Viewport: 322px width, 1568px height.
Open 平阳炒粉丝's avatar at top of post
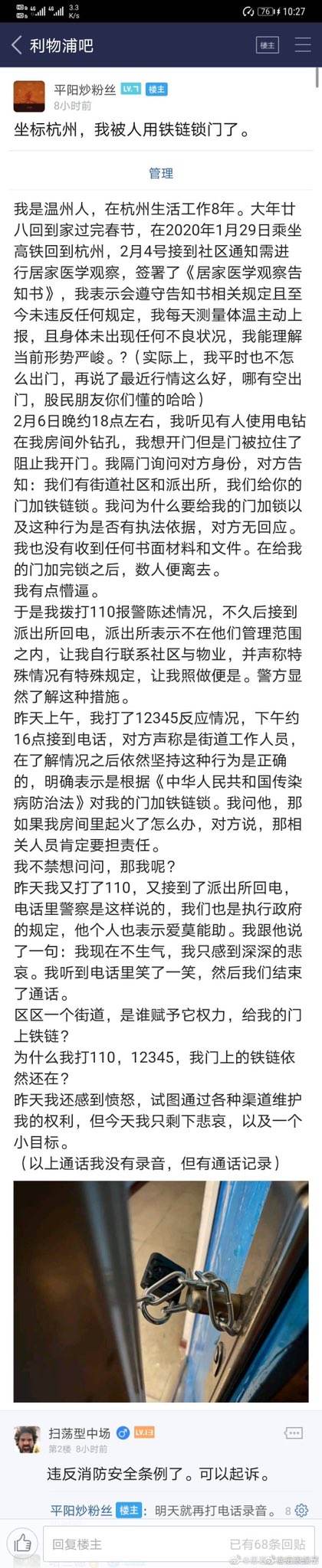tap(29, 96)
